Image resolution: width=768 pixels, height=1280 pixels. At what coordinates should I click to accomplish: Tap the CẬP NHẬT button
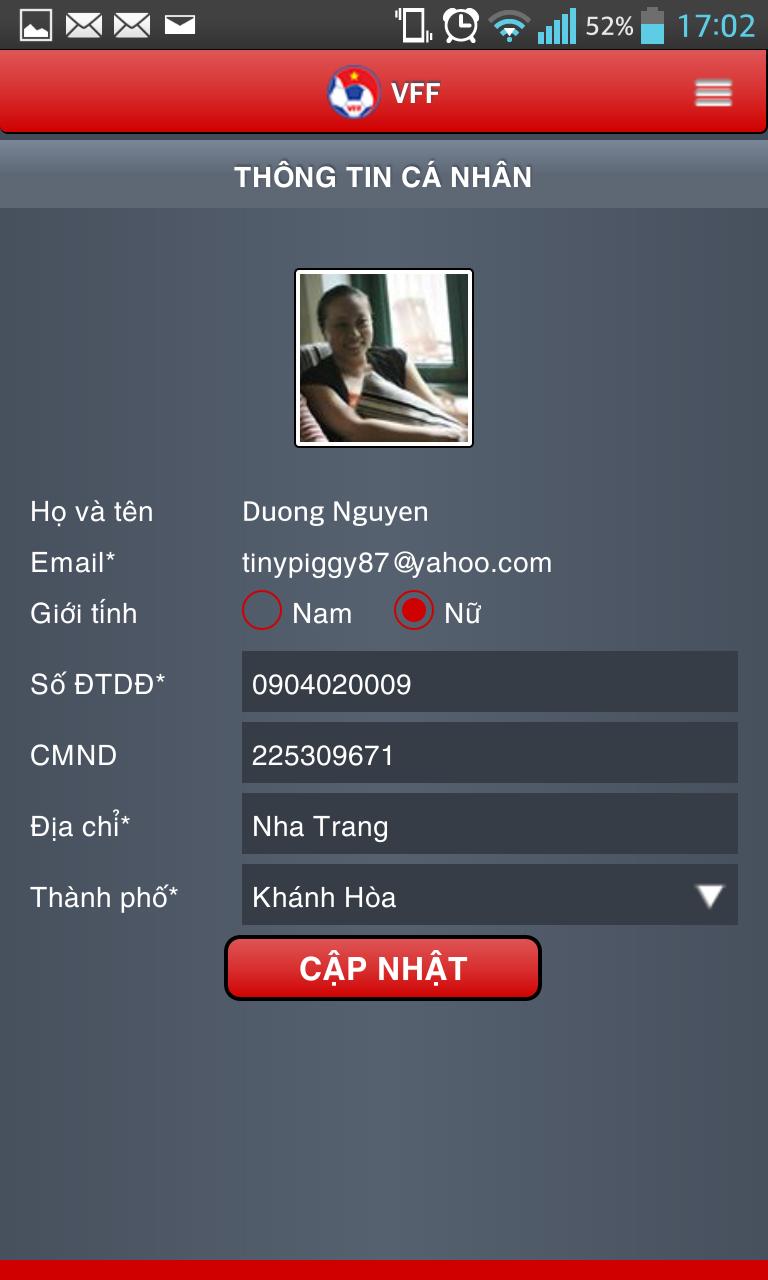point(383,968)
